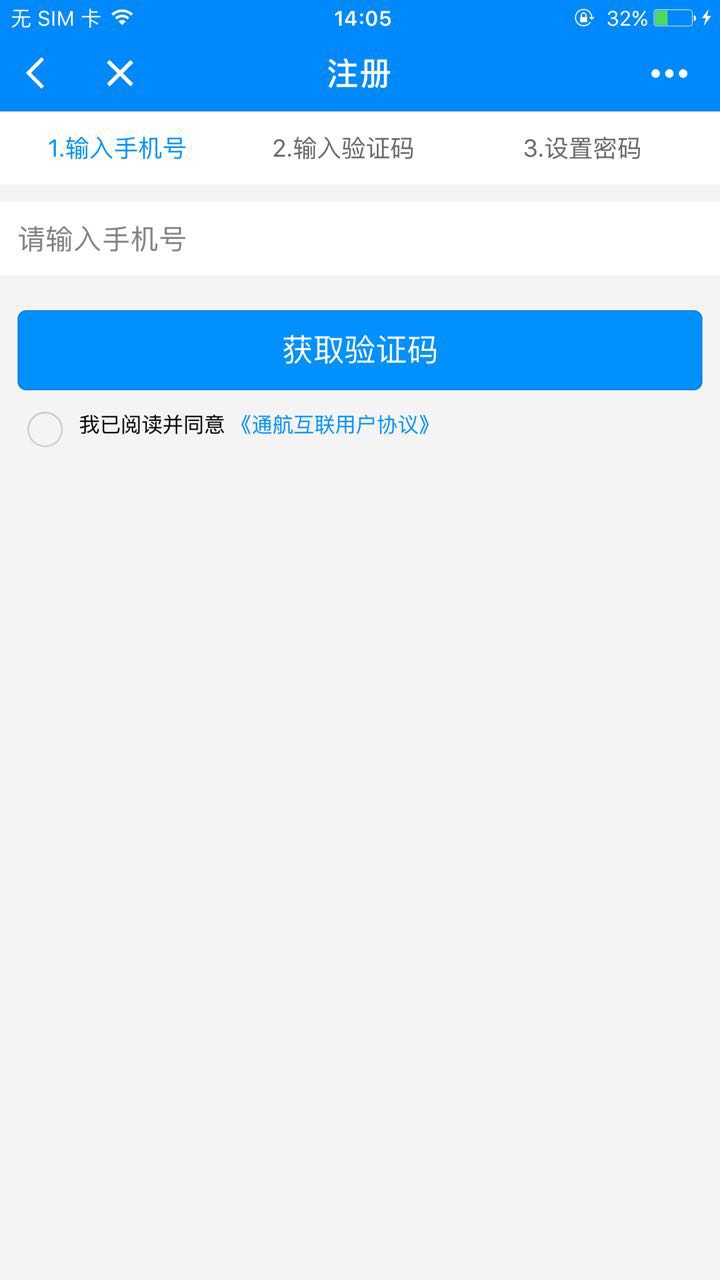Close the registration page
The image size is (720, 1280).
(x=120, y=73)
